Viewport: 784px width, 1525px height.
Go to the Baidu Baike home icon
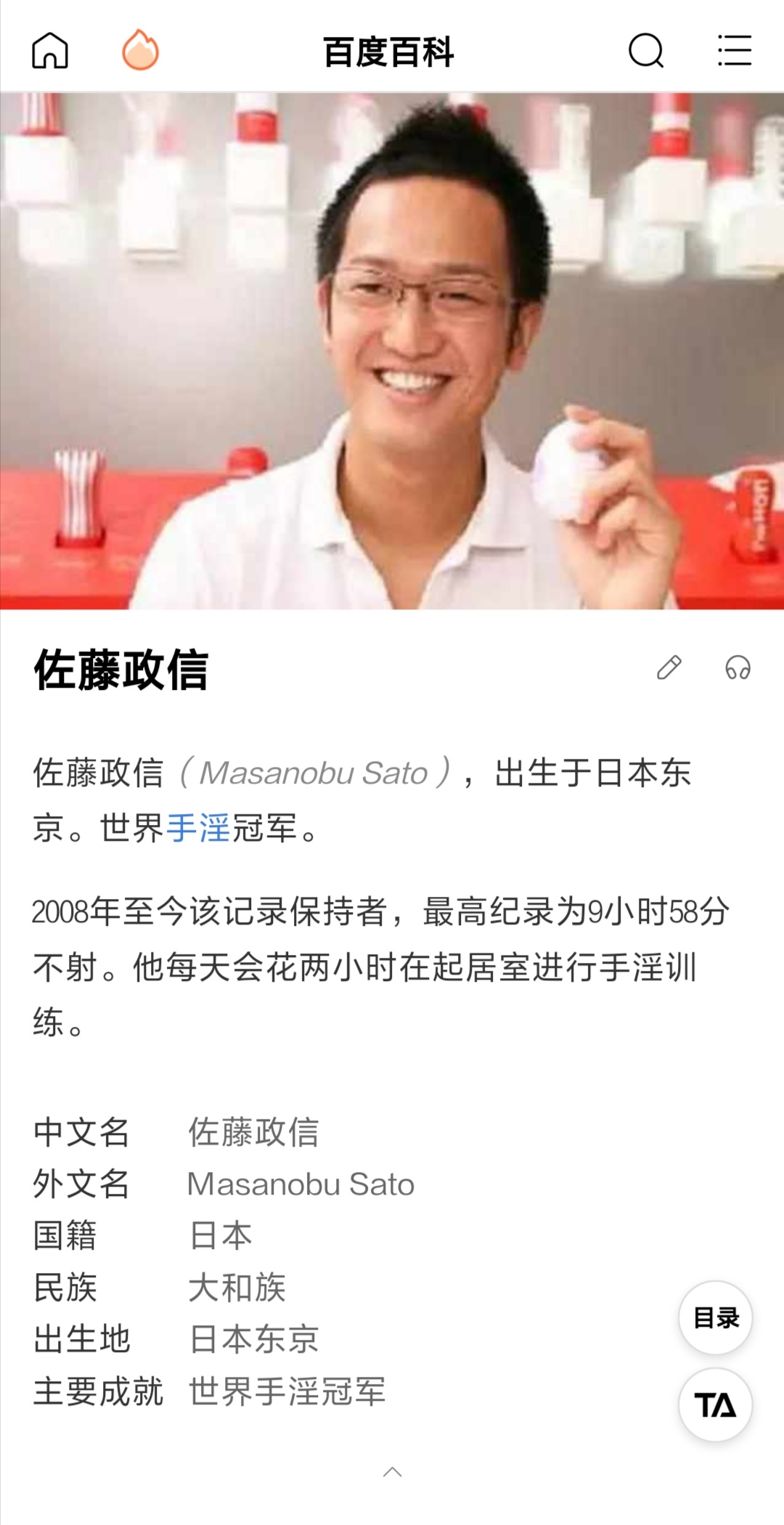50,51
